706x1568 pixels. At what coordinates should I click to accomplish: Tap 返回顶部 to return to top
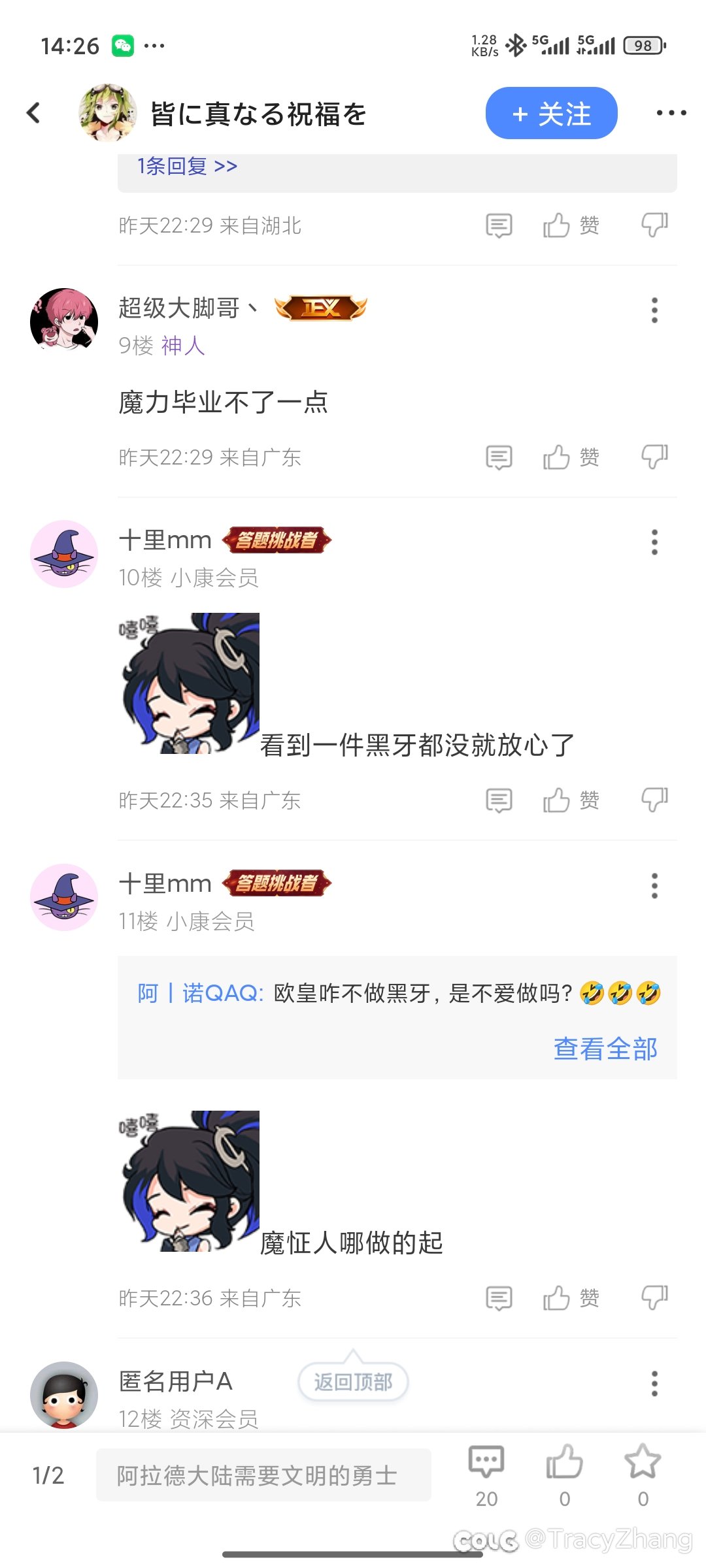tap(353, 1382)
